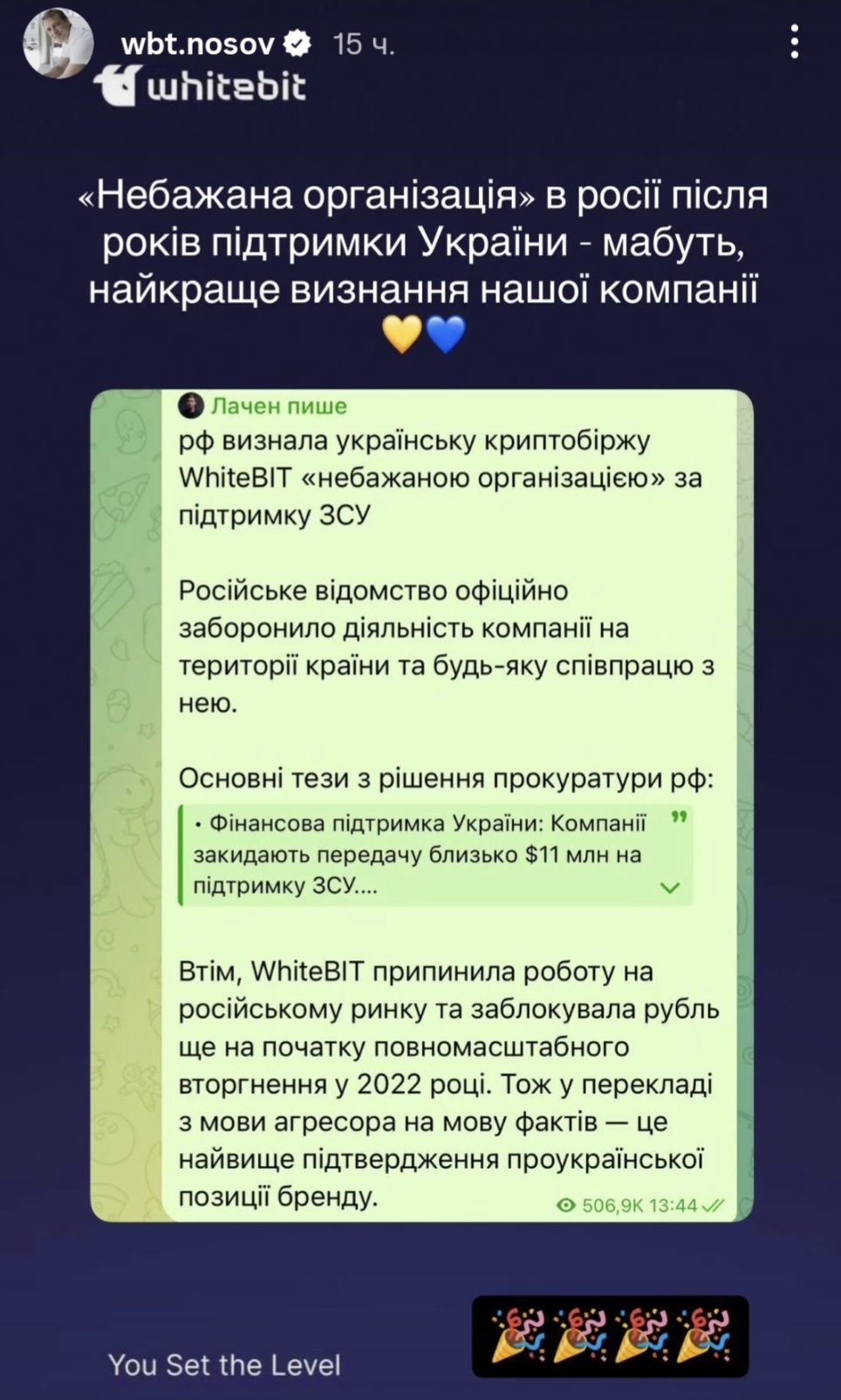The height and width of the screenshot is (1400, 841).
Task: Click the Лачен пише channel avatar icon
Action: [x=194, y=404]
